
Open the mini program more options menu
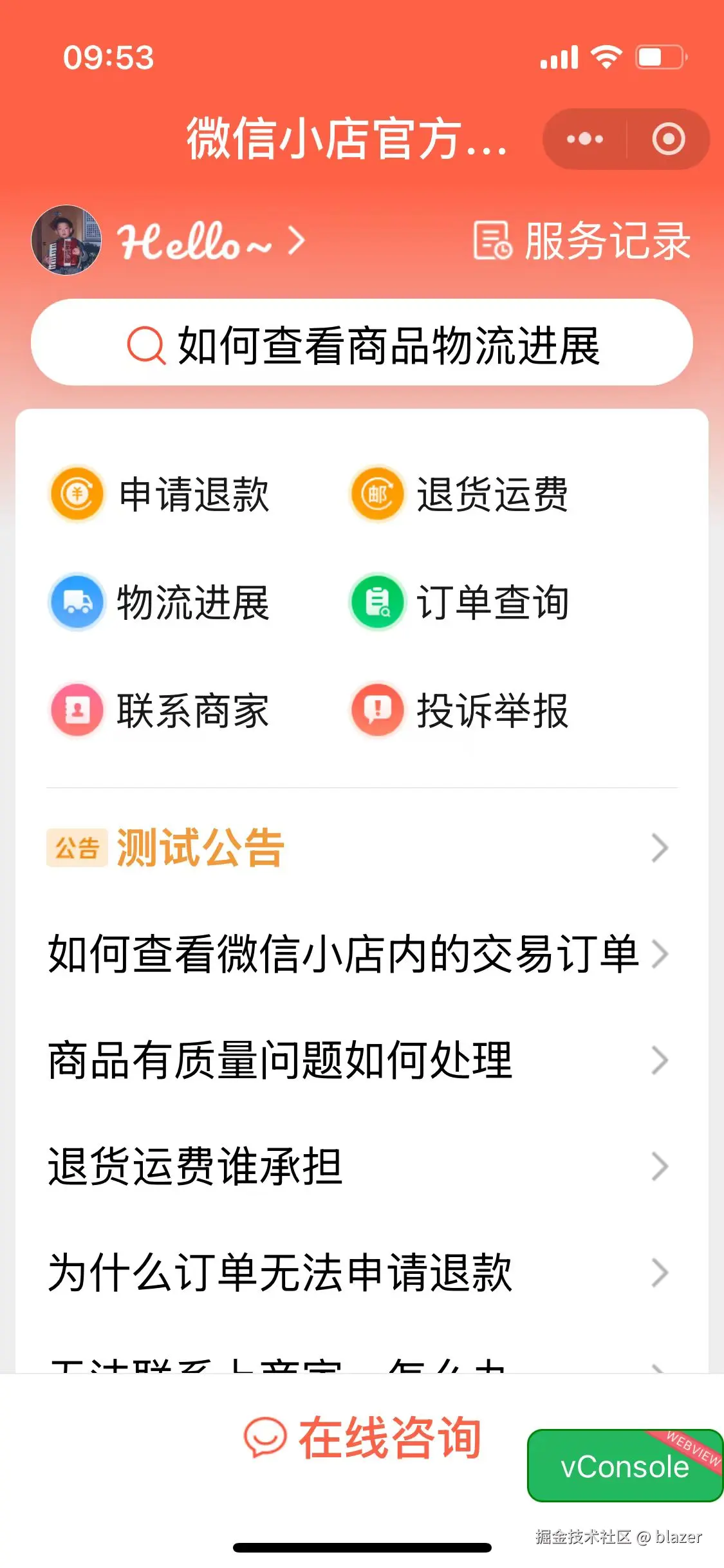click(584, 139)
